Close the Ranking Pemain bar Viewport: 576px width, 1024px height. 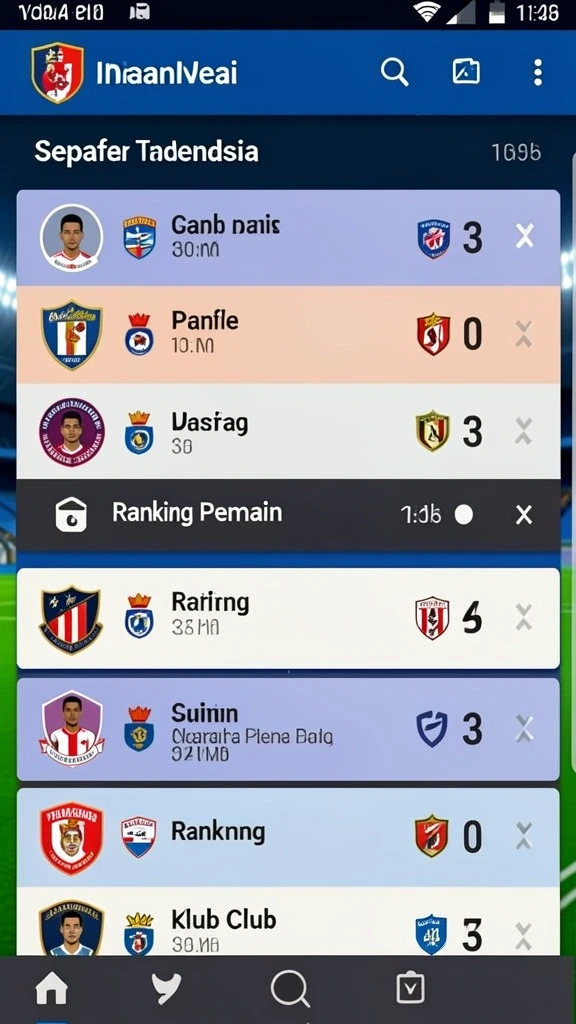pos(524,515)
